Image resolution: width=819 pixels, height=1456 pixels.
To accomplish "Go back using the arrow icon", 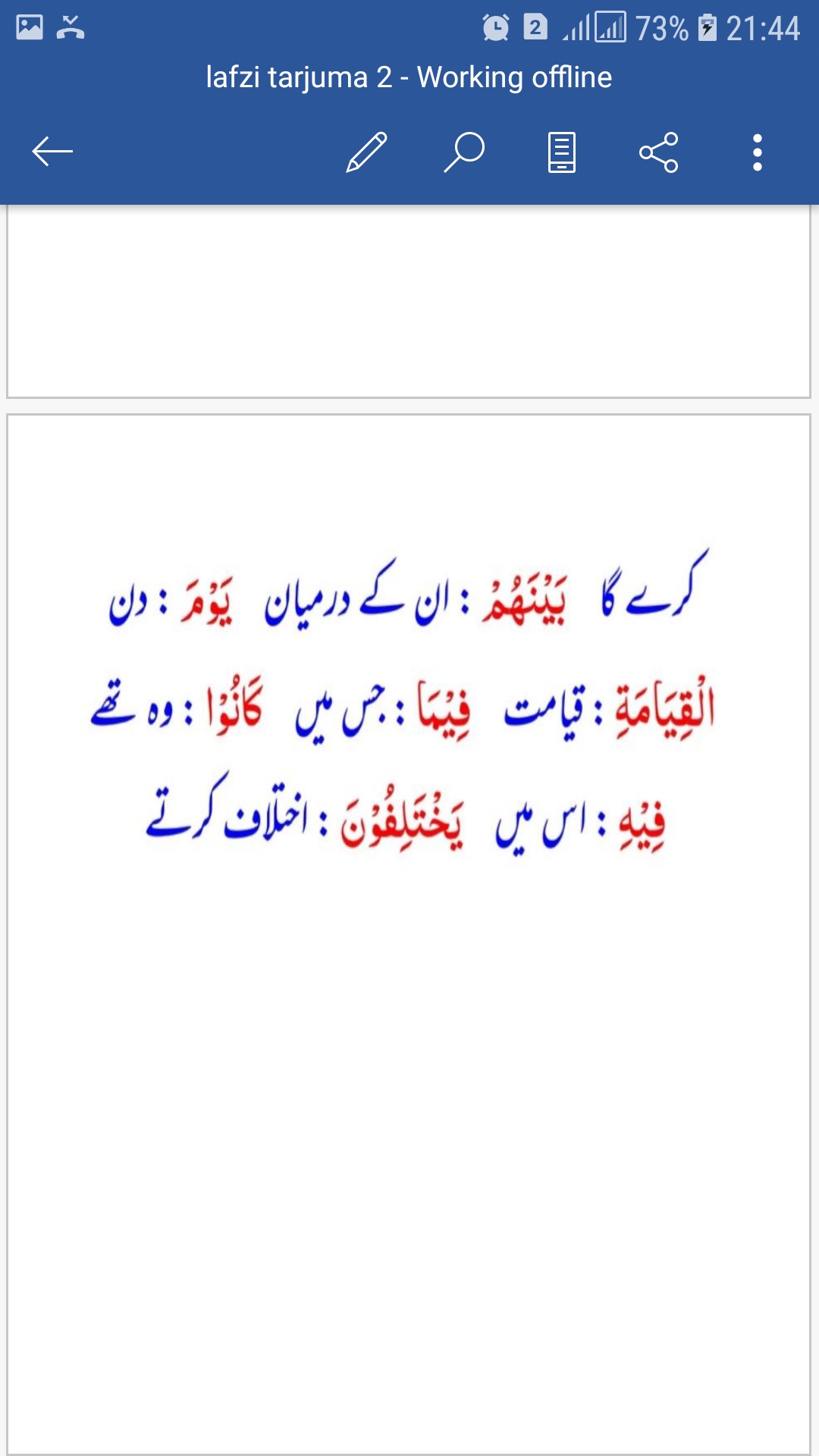I will coord(52,152).
